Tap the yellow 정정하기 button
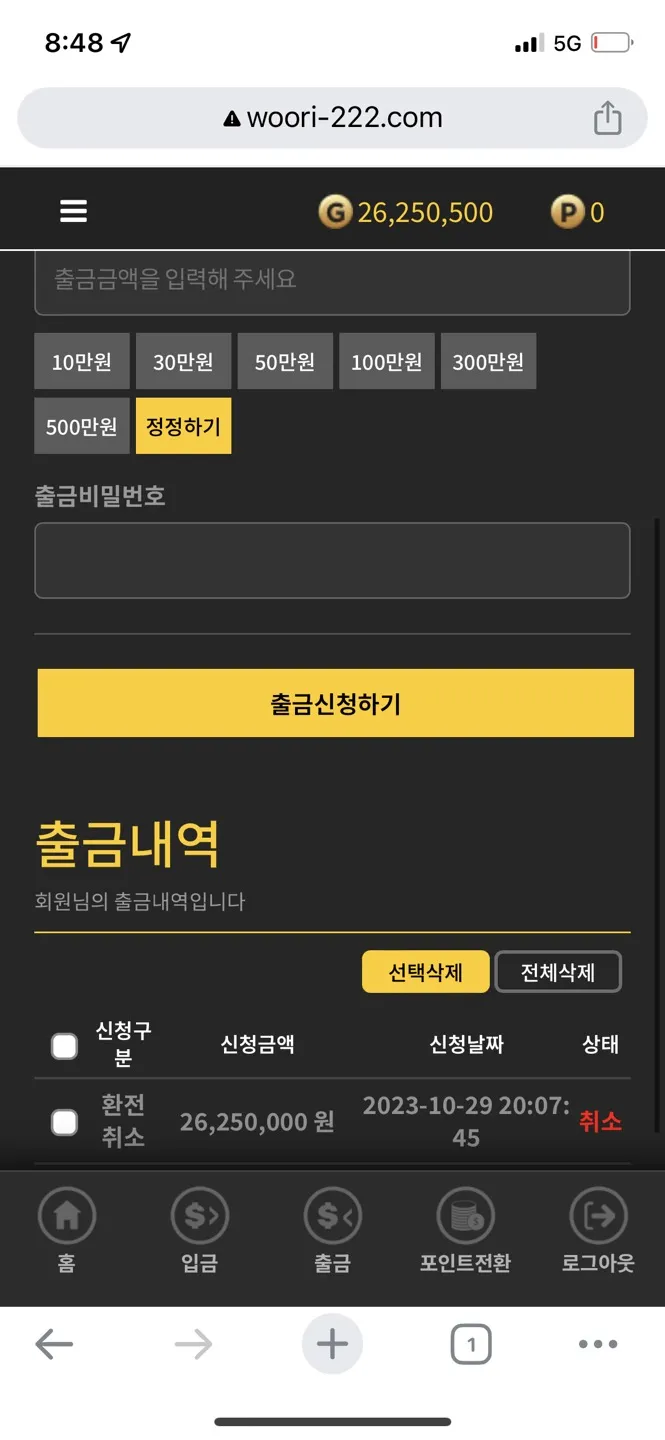This screenshot has height=1440, width=665. click(x=183, y=426)
